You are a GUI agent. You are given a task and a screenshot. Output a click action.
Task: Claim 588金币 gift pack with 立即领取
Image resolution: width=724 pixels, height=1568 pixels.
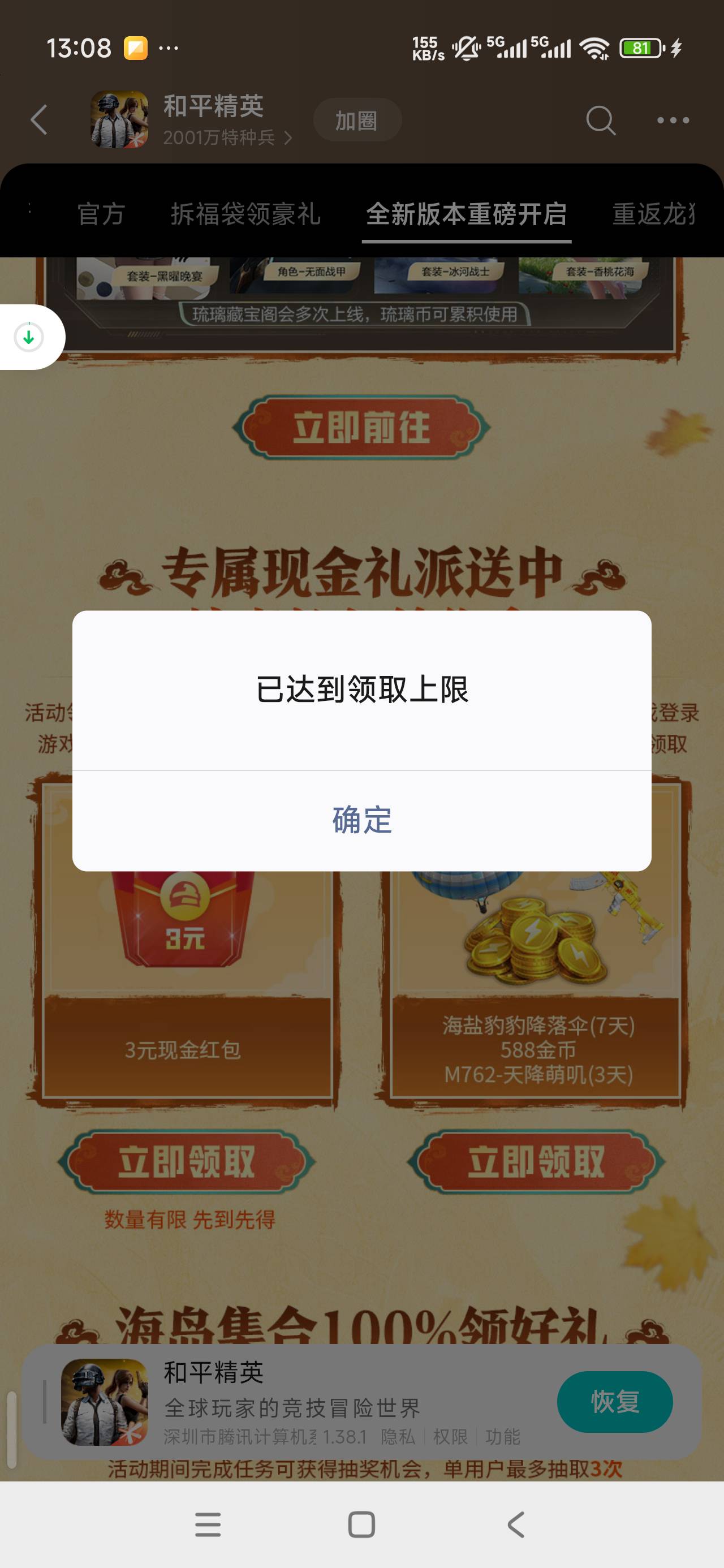tap(536, 1161)
